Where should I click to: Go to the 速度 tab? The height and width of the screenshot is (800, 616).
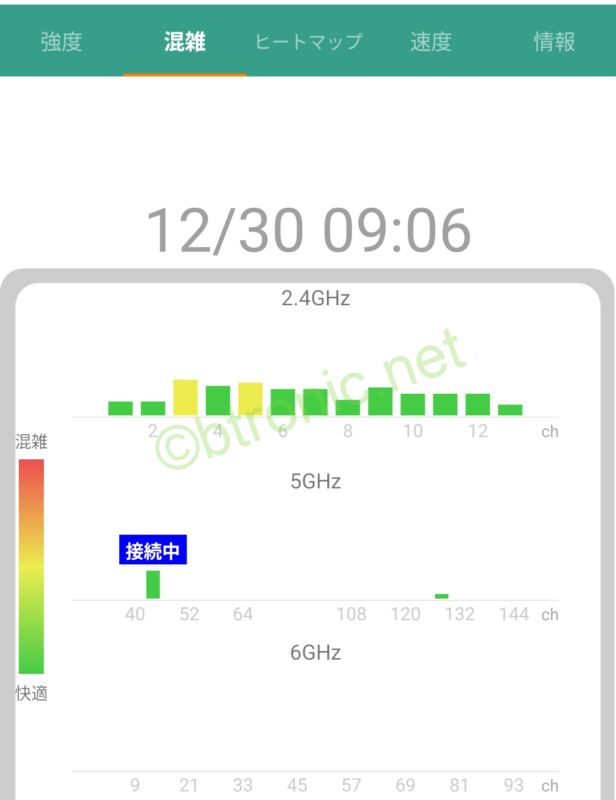431,42
